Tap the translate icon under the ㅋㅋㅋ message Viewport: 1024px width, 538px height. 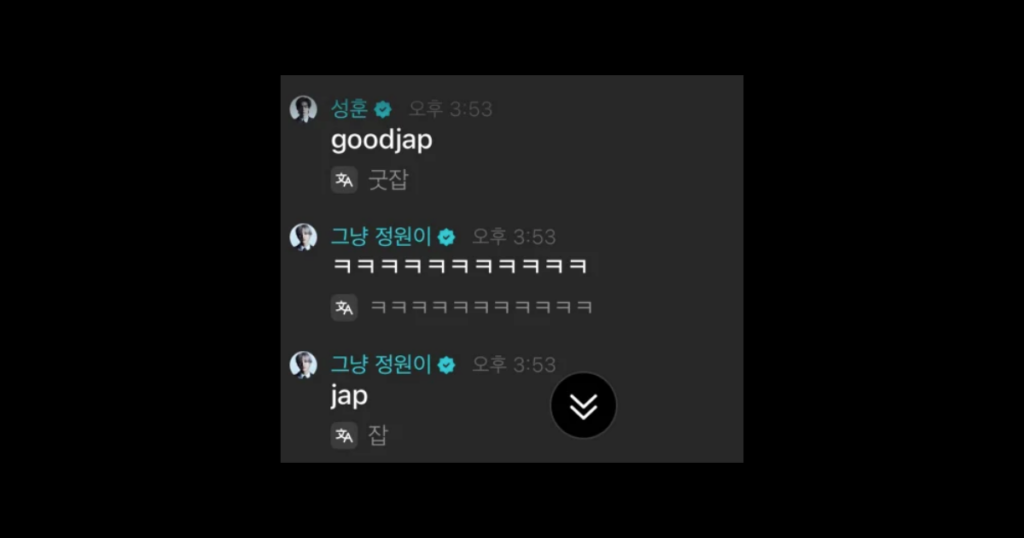[x=344, y=307]
